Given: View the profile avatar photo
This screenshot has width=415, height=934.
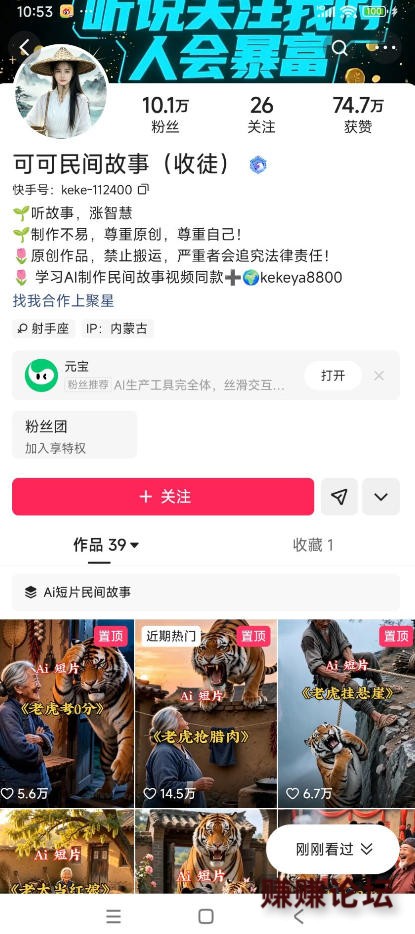Looking at the screenshot, I should (x=61, y=91).
